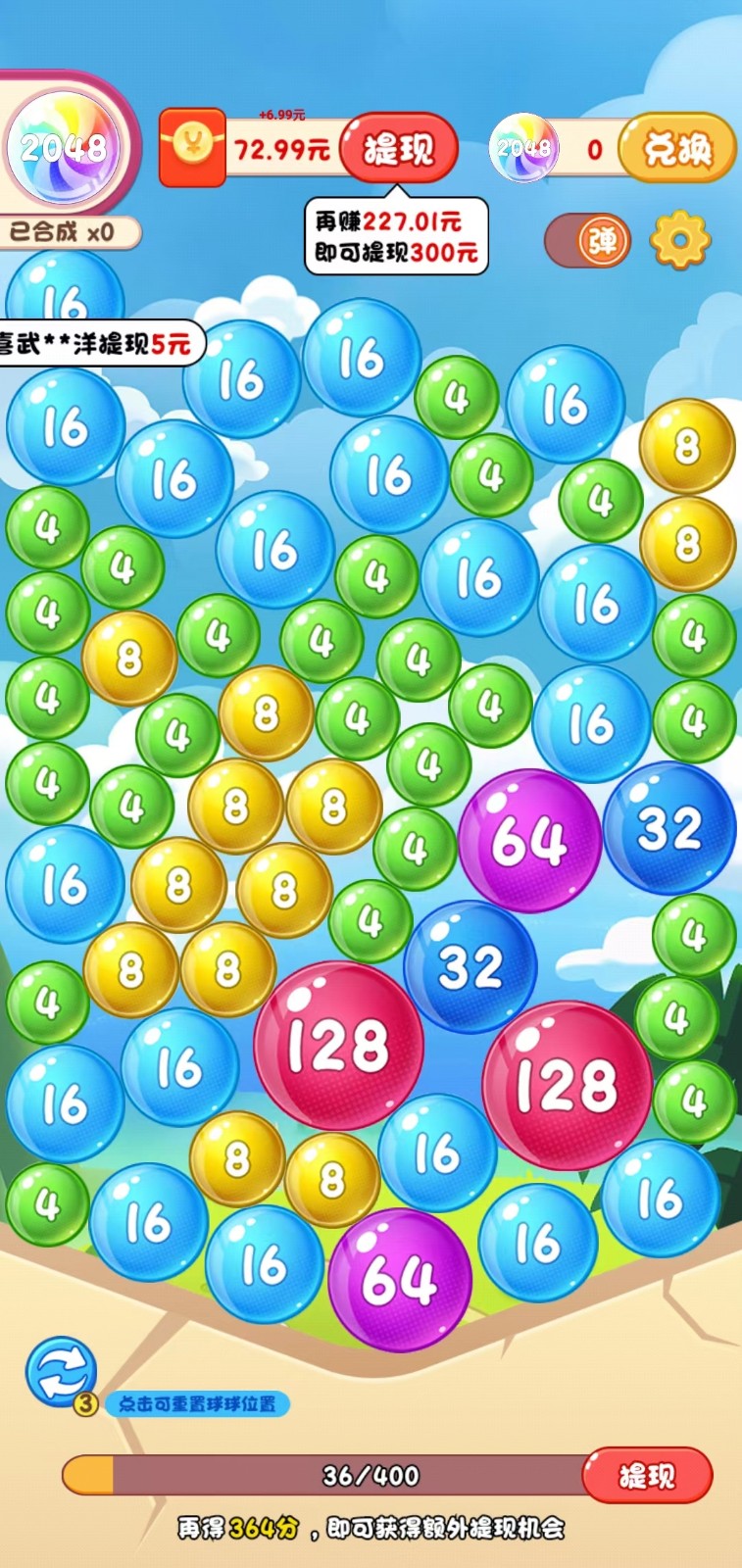This screenshot has height=1568, width=742.
Task: Tap the red 提现 button beside 72.99元
Action: point(399,149)
